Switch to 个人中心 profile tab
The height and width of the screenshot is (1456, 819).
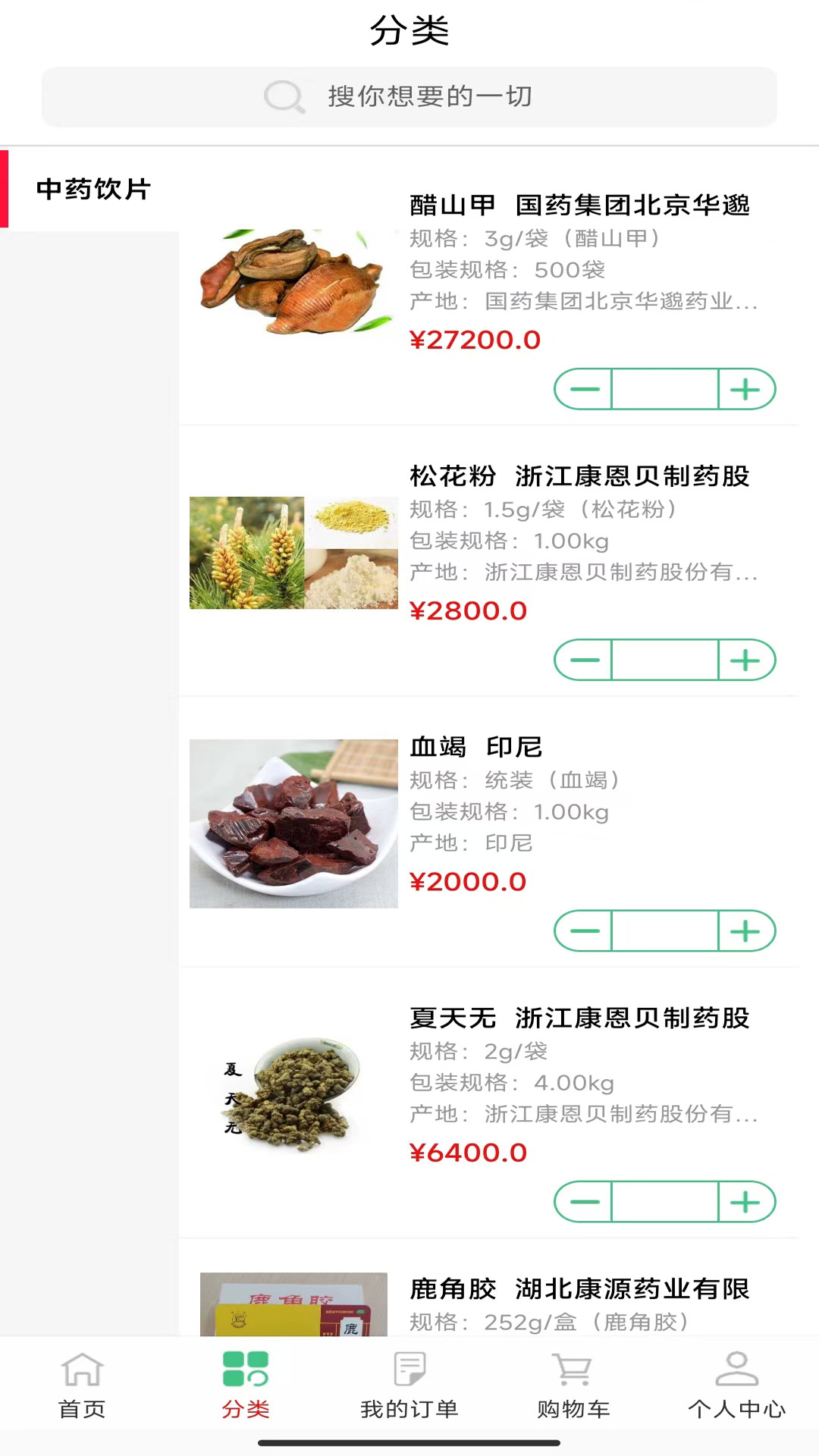[x=737, y=1385]
